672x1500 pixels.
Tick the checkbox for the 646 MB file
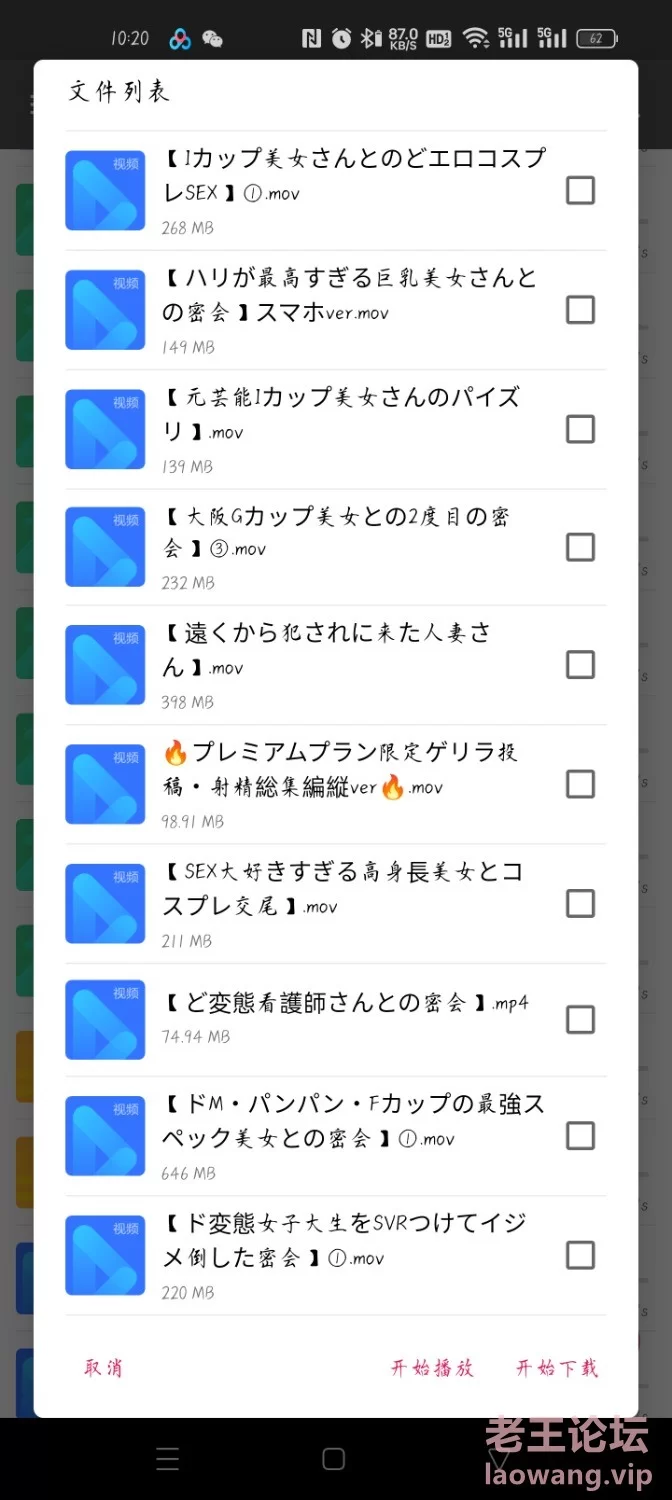pos(580,1136)
